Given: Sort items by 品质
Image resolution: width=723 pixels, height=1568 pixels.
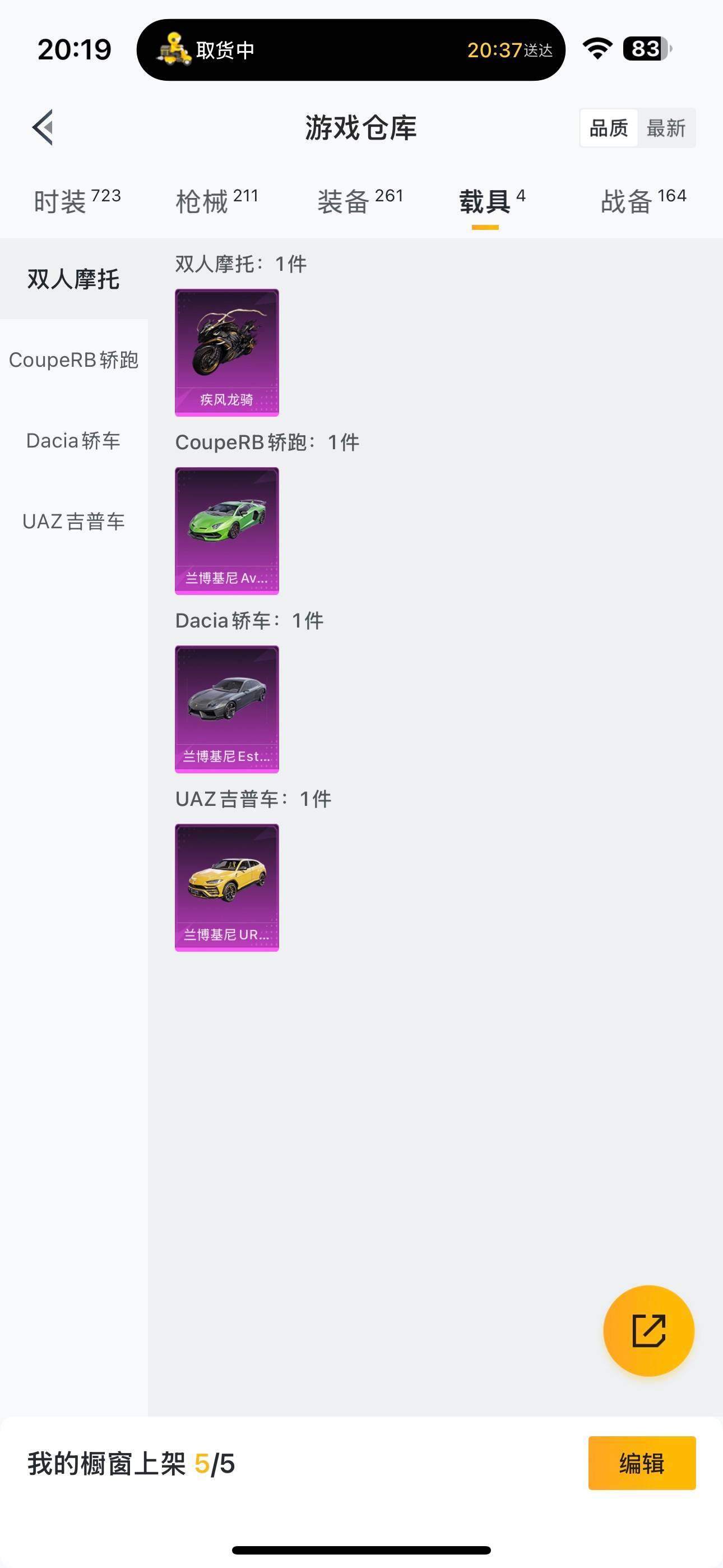Looking at the screenshot, I should (x=608, y=128).
